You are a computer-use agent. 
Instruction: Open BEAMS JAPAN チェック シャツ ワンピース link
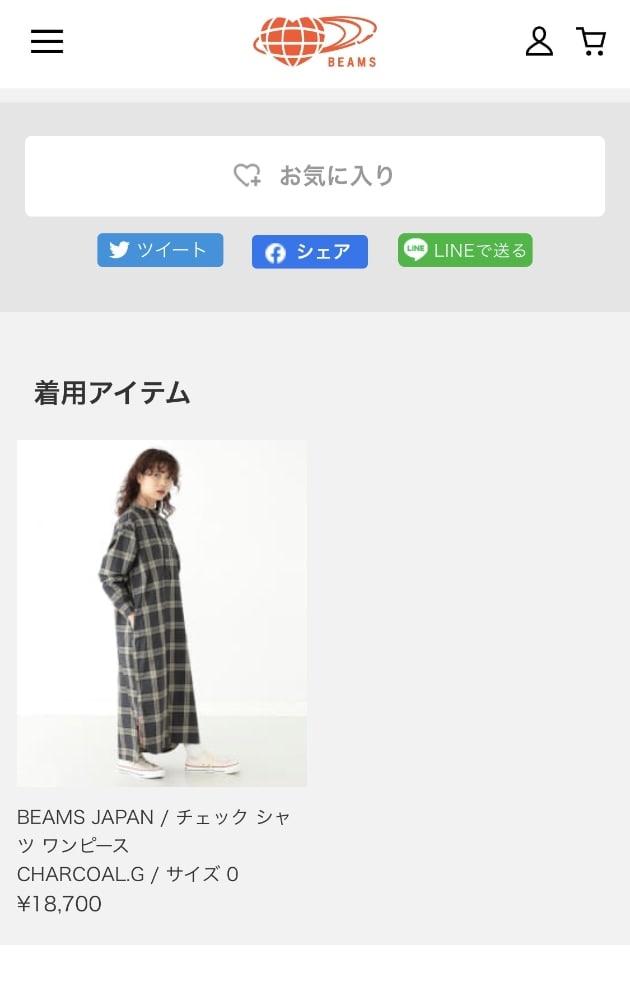(154, 831)
